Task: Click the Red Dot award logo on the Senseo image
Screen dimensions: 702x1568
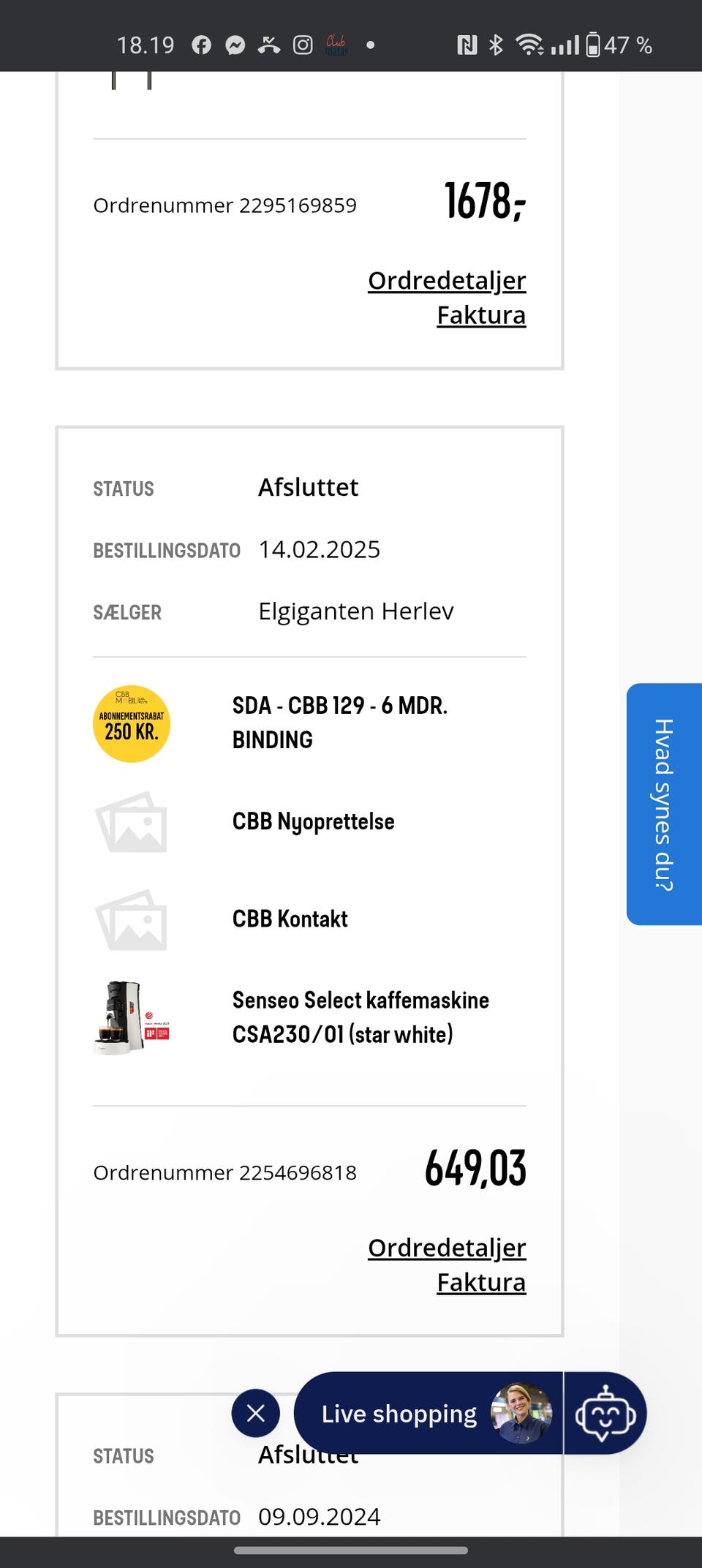Action: 149,1017
